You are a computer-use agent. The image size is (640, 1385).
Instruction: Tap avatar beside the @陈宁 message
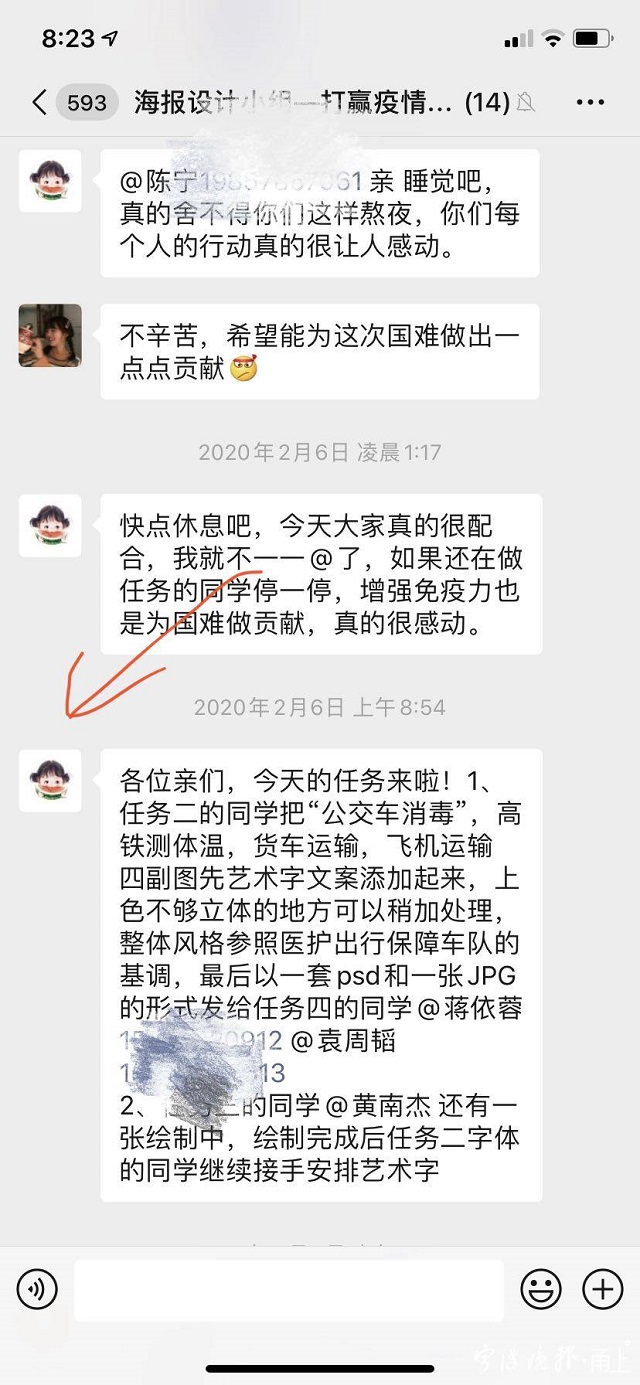(x=50, y=181)
